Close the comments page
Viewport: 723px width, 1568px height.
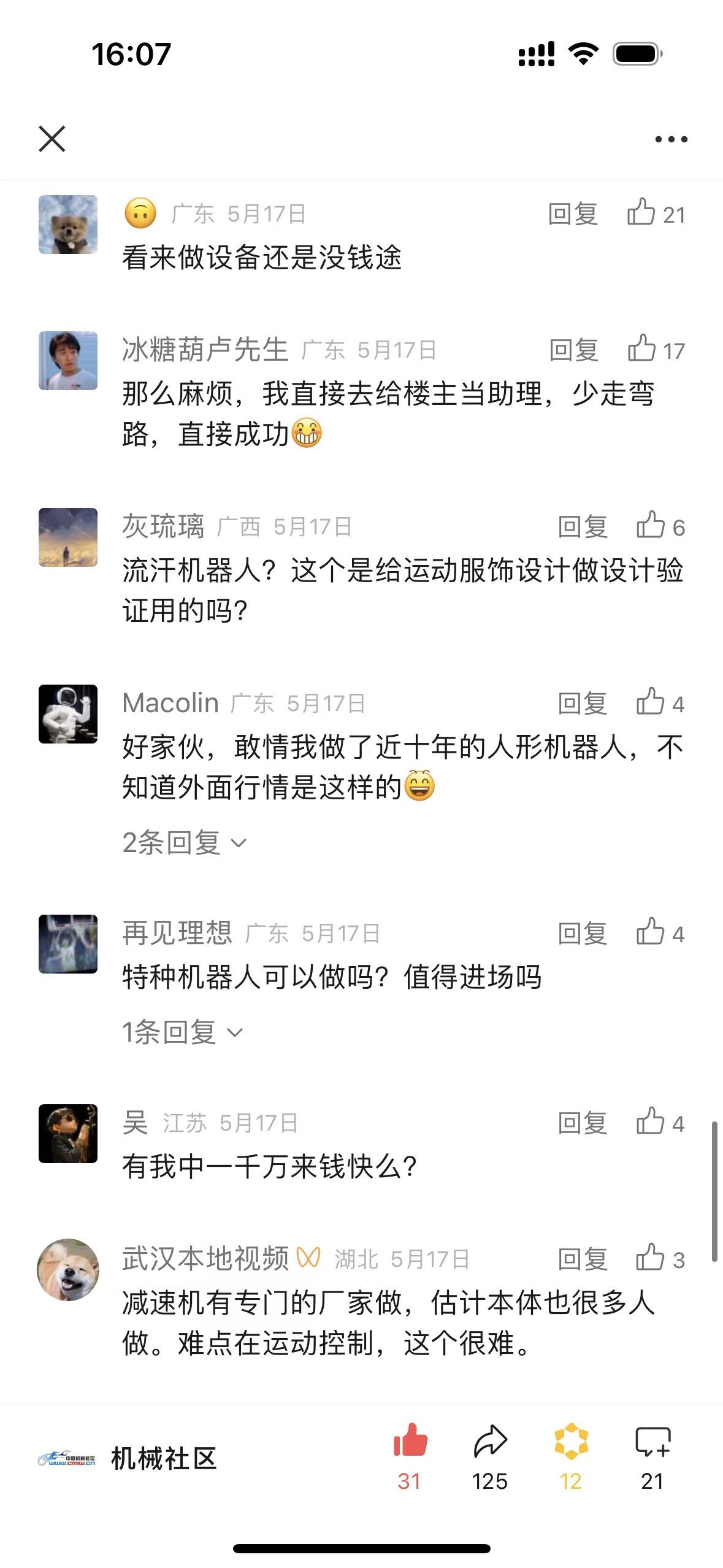(52, 139)
